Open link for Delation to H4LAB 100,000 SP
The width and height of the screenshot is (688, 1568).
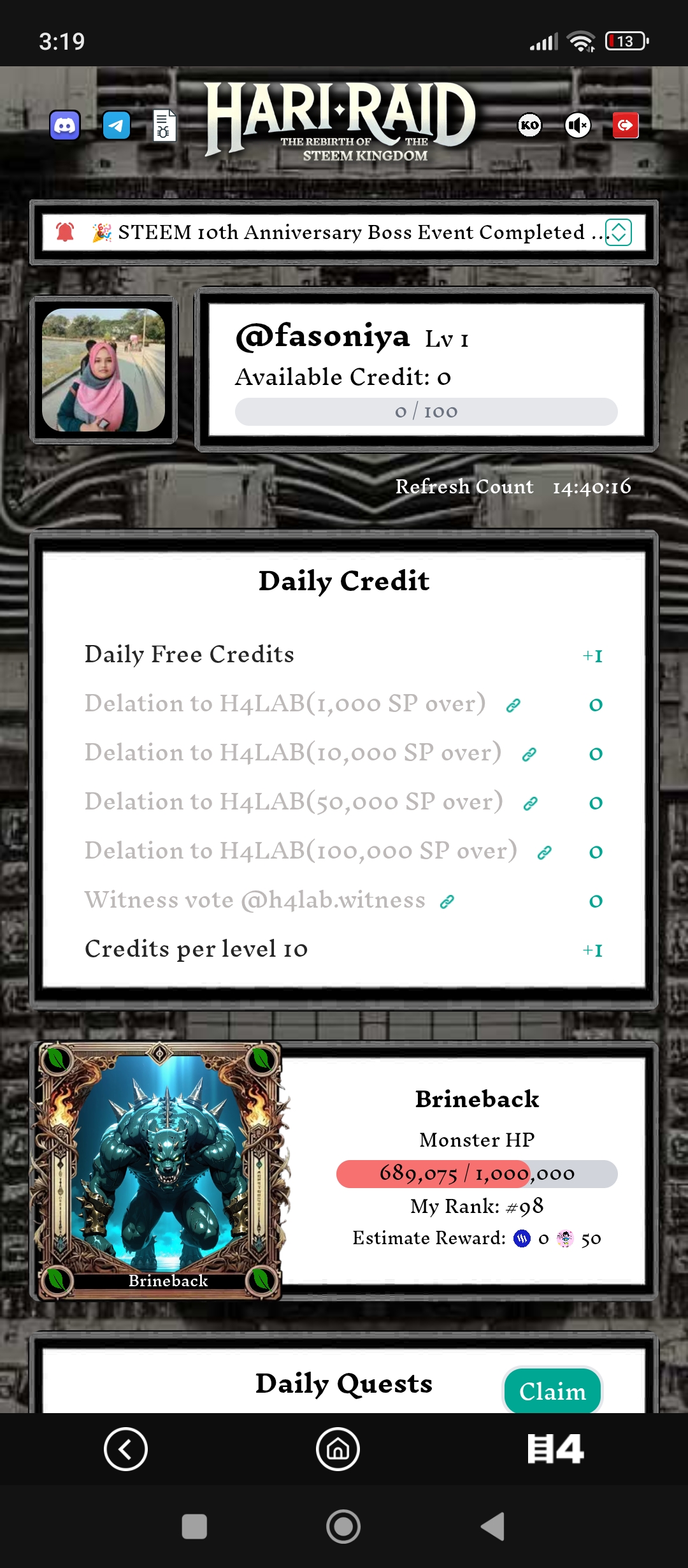pos(545,852)
